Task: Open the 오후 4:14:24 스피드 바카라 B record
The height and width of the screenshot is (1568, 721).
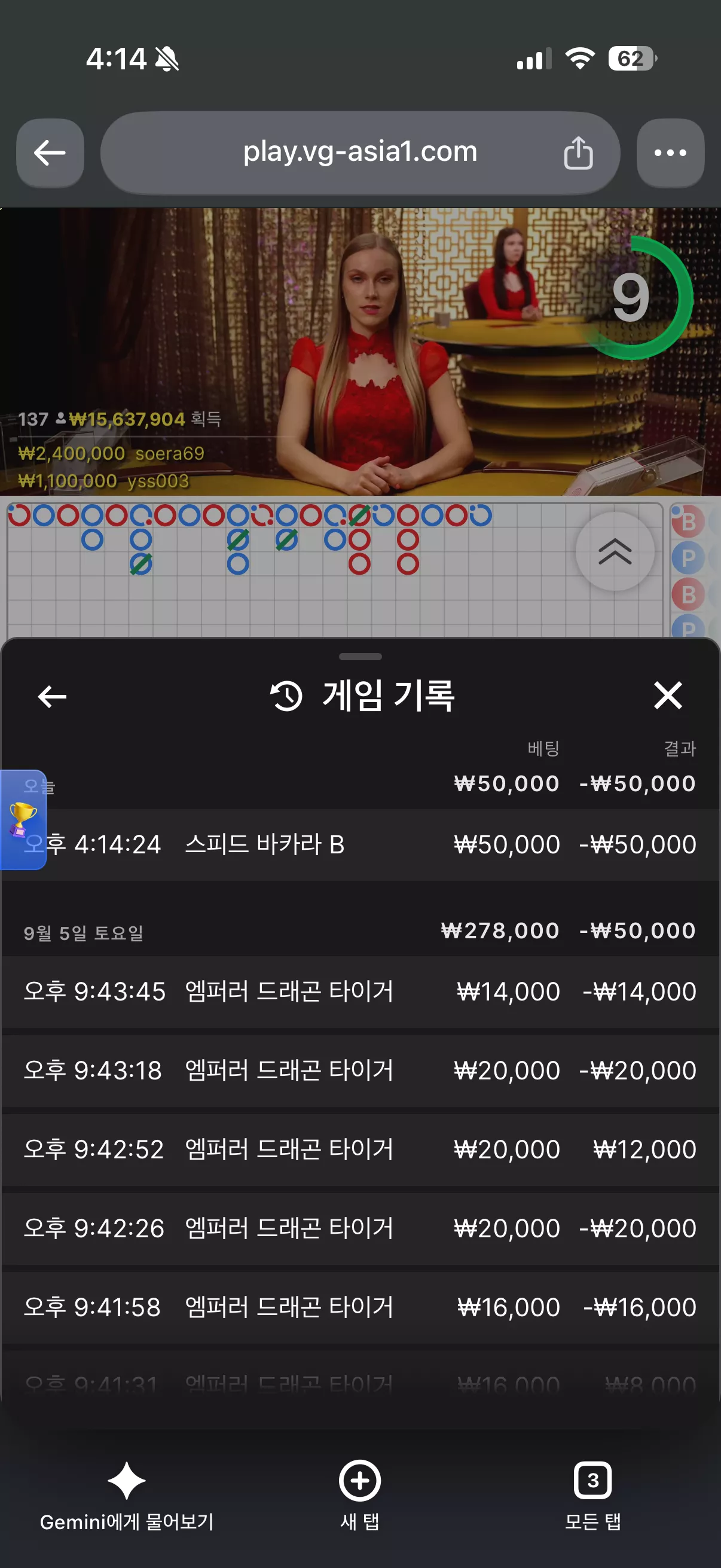Action: coord(360,844)
